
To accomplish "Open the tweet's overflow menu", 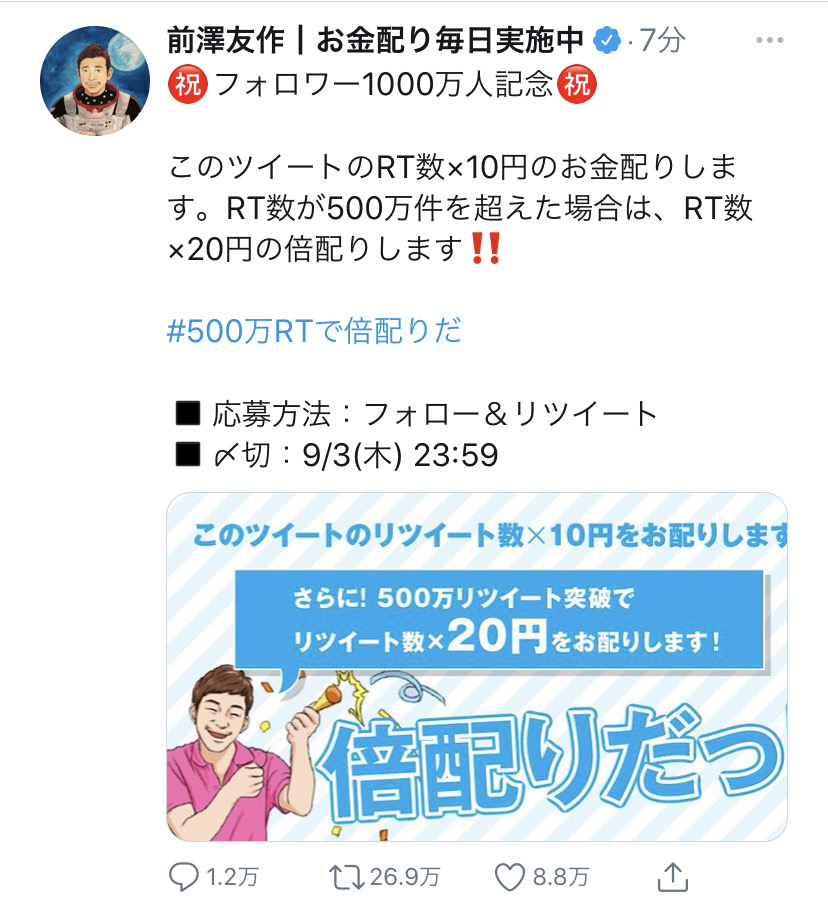I will (770, 41).
